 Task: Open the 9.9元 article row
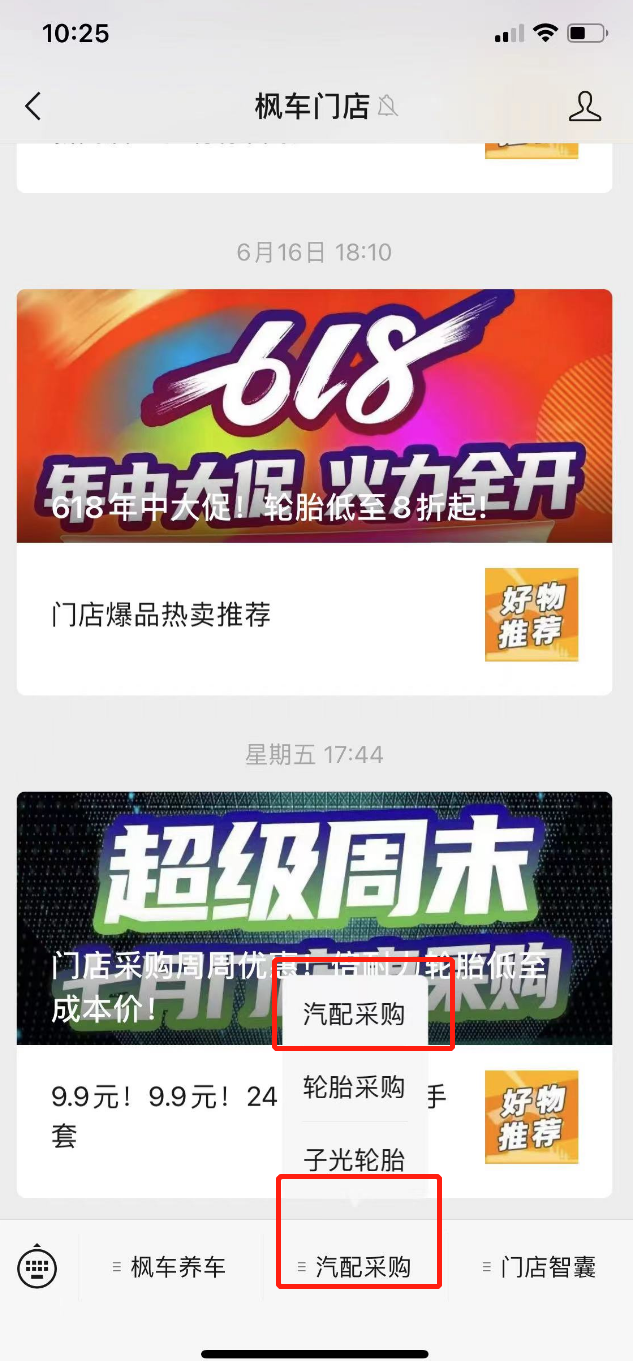[x=150, y=1116]
